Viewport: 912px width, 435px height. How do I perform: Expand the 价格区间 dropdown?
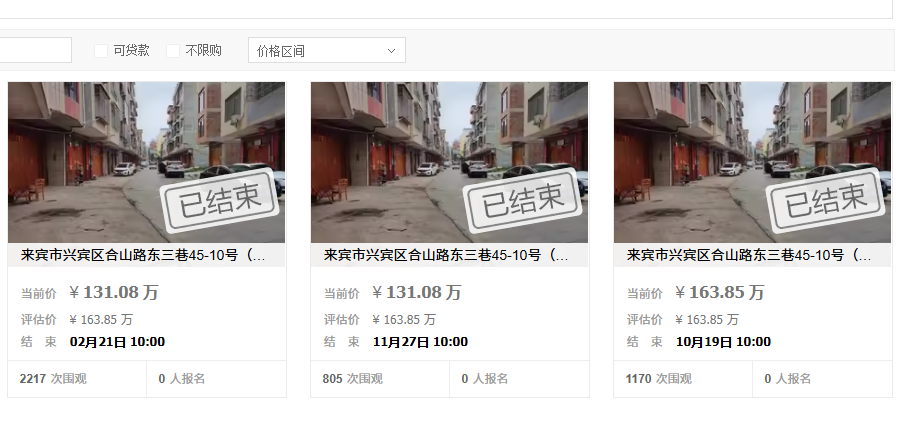coord(326,51)
